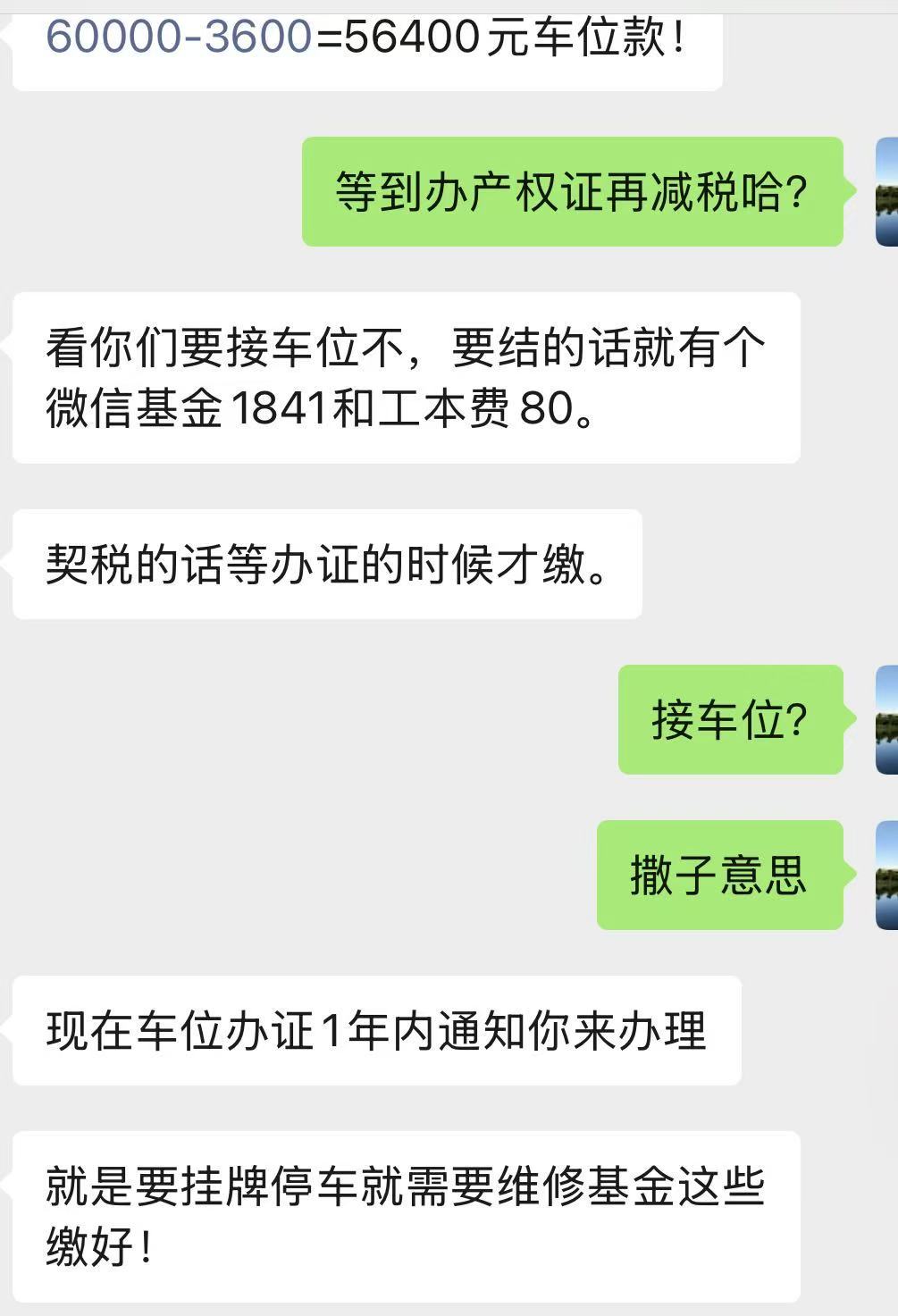Tap the blue 60000-3600 number link

tap(179, 38)
